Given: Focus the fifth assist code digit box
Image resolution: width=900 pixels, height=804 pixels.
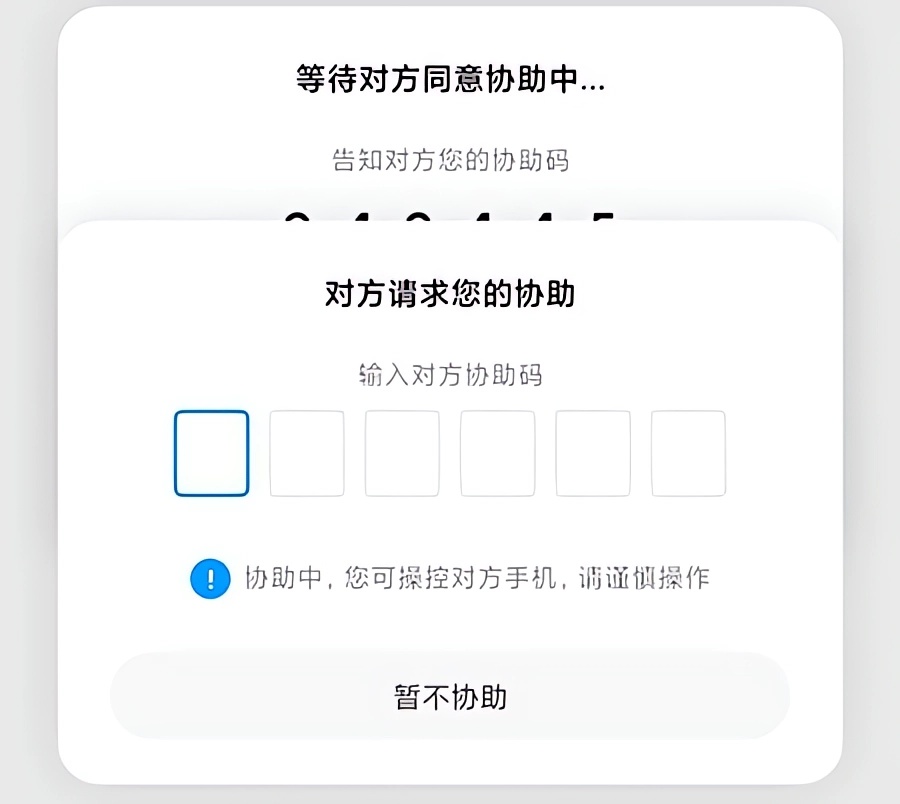Looking at the screenshot, I should point(593,453).
